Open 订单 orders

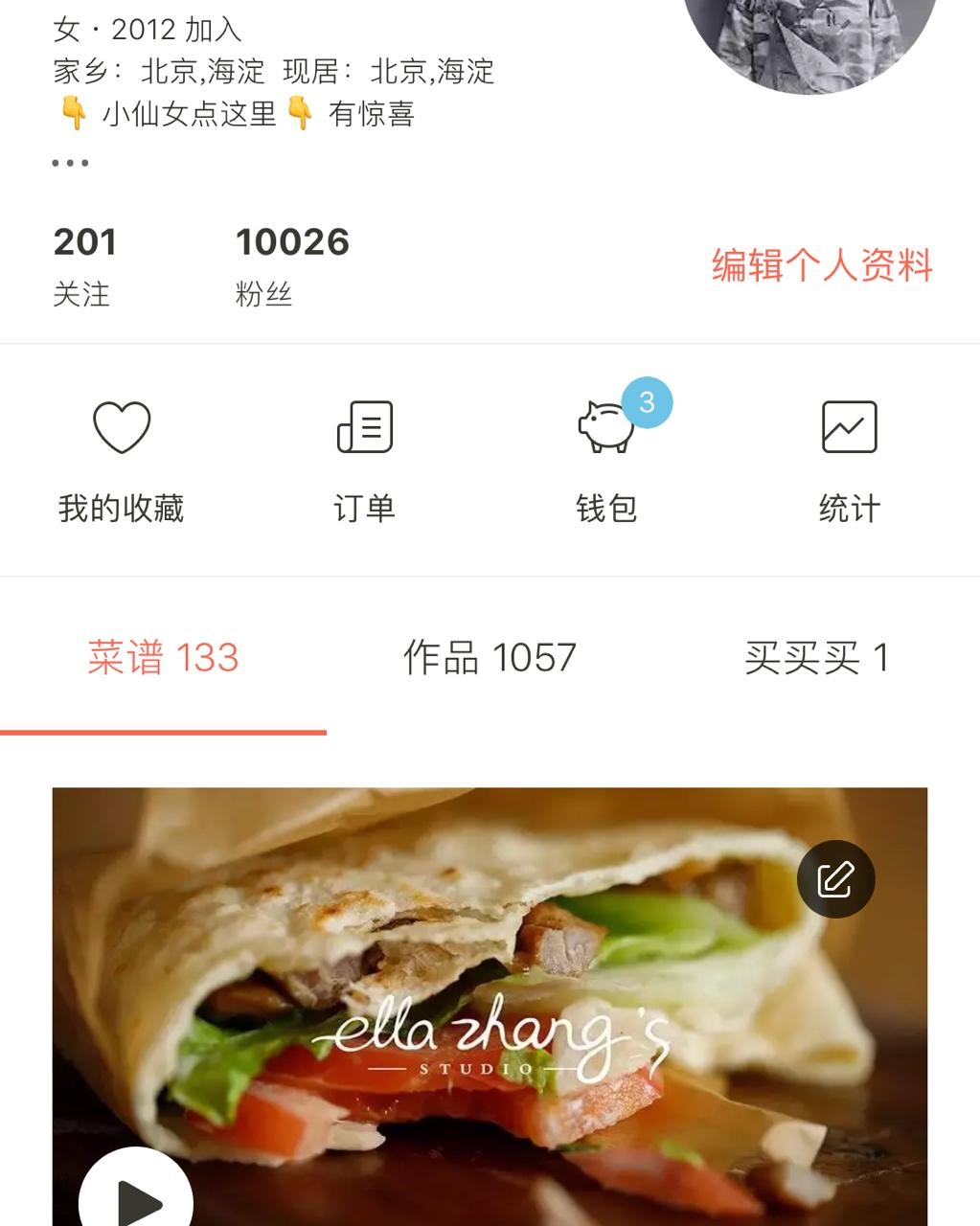(364, 462)
